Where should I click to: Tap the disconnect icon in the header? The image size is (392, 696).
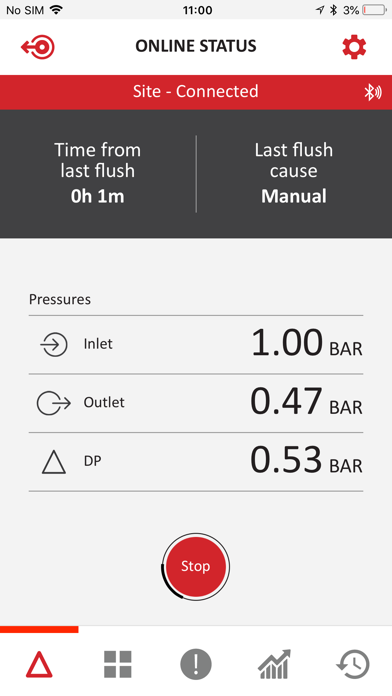click(x=38, y=46)
